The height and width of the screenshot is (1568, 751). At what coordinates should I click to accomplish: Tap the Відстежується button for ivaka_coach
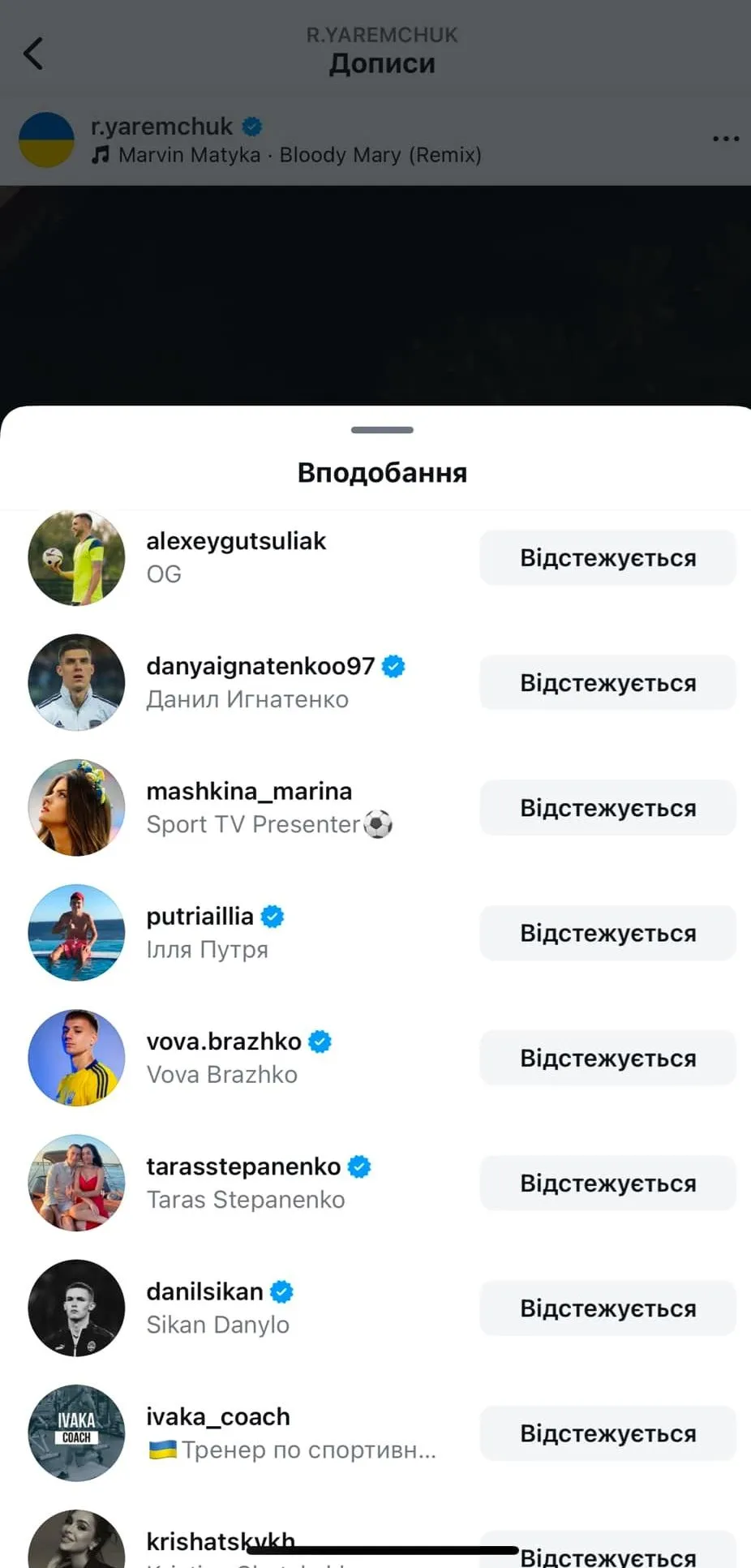tap(607, 1433)
